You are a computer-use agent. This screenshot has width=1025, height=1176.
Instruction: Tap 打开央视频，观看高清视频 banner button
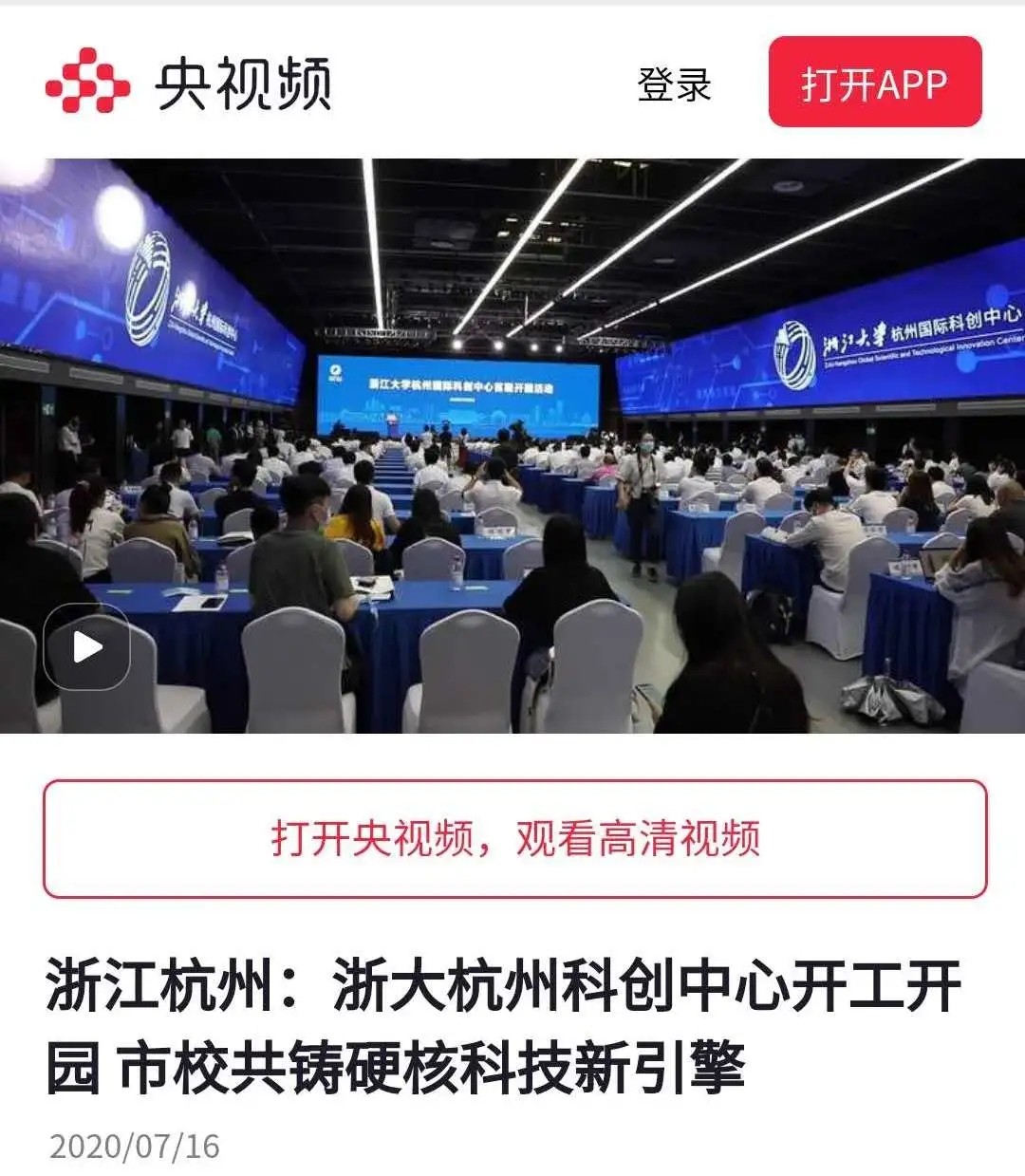pyautogui.click(x=514, y=839)
